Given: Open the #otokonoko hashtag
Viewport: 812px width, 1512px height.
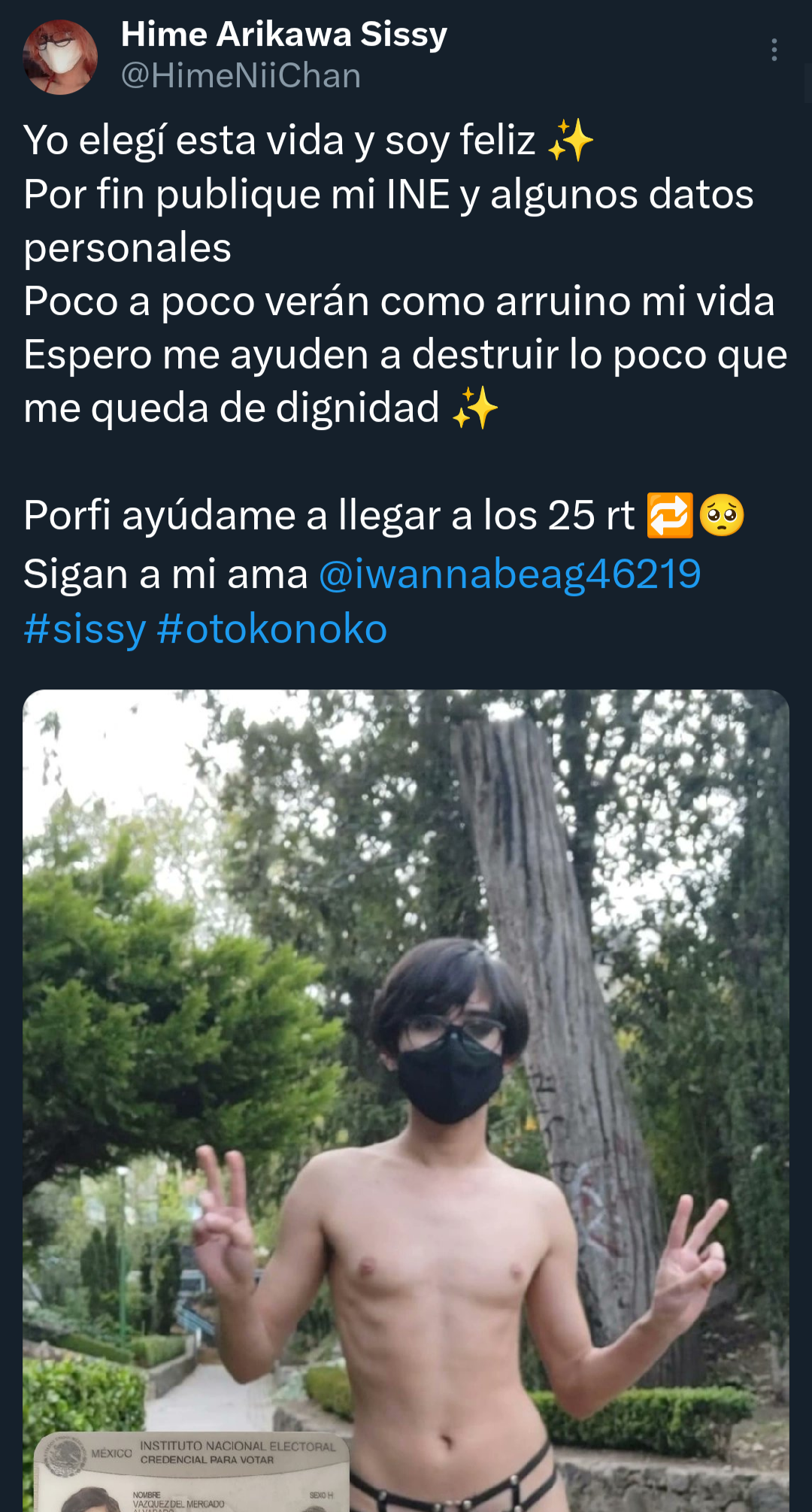Looking at the screenshot, I should click(272, 629).
